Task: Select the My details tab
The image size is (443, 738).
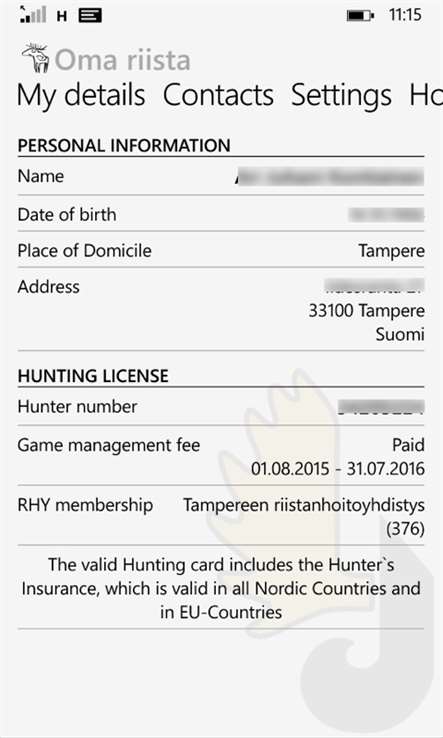Action: pyautogui.click(x=81, y=96)
